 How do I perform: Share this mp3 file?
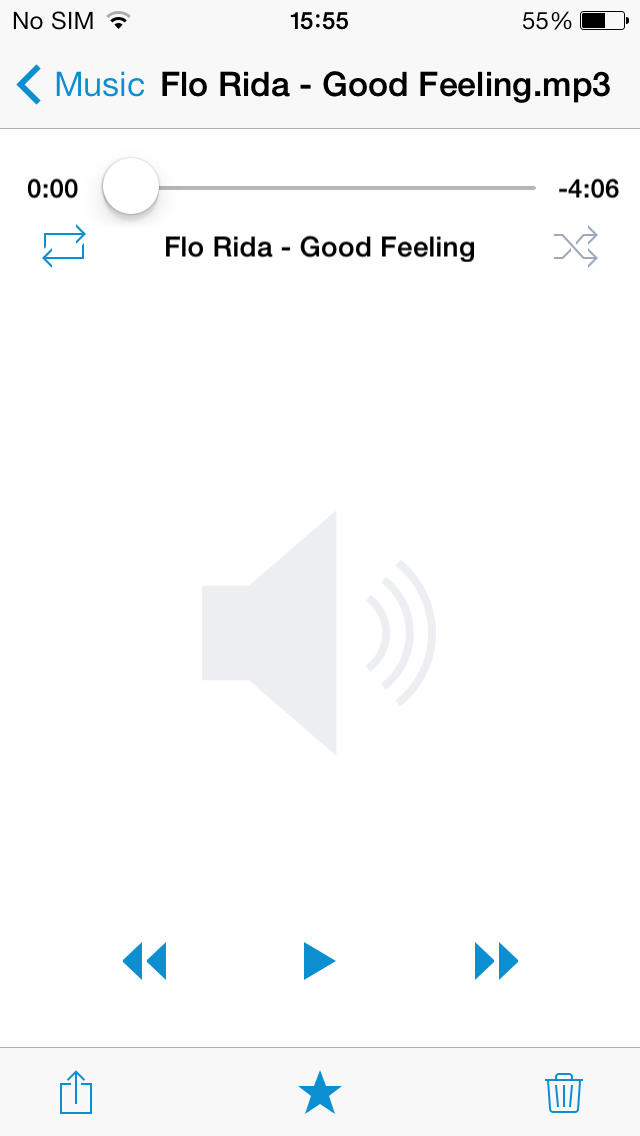[x=75, y=1092]
